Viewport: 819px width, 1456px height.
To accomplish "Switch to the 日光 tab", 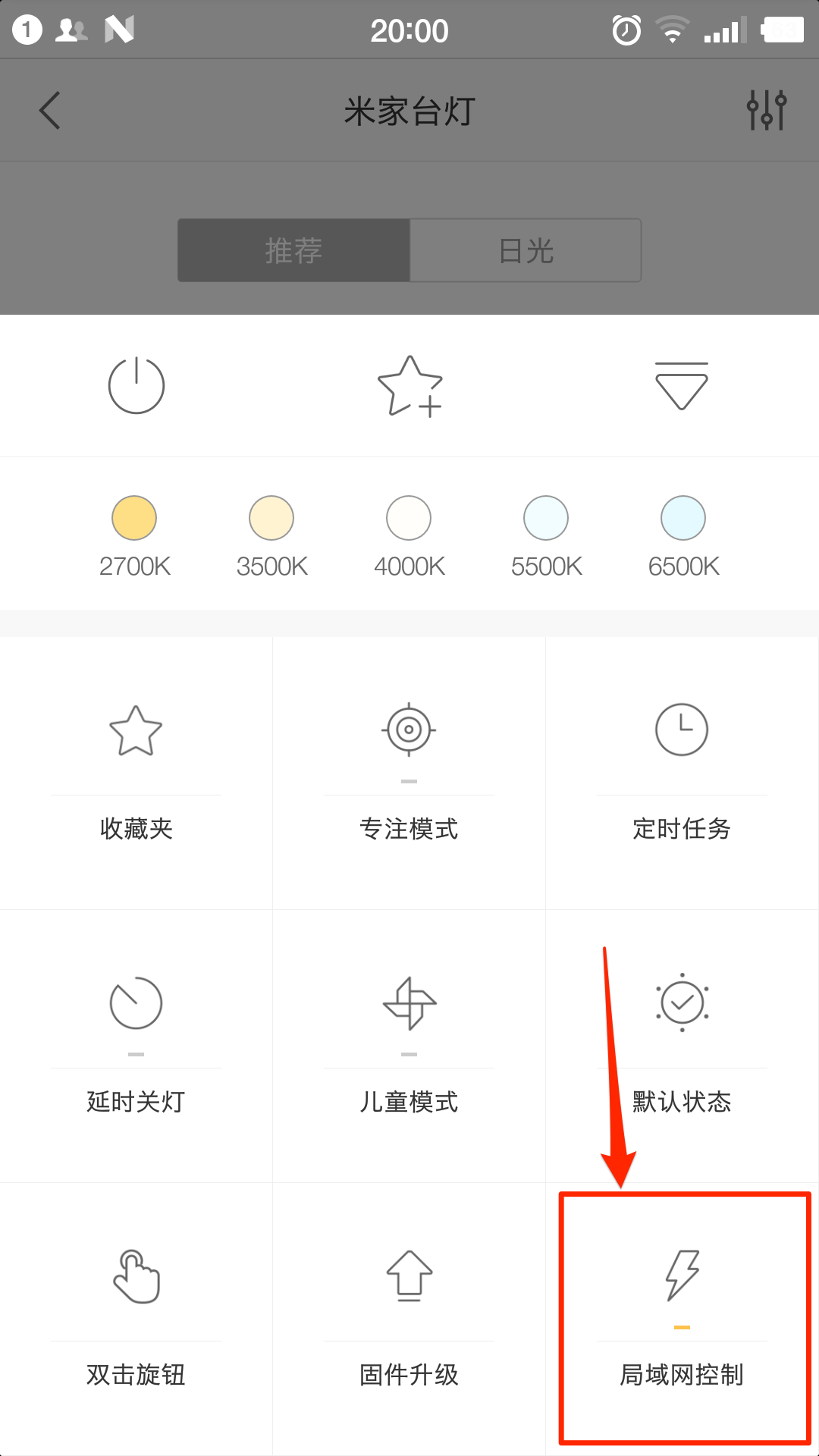I will coord(526,250).
